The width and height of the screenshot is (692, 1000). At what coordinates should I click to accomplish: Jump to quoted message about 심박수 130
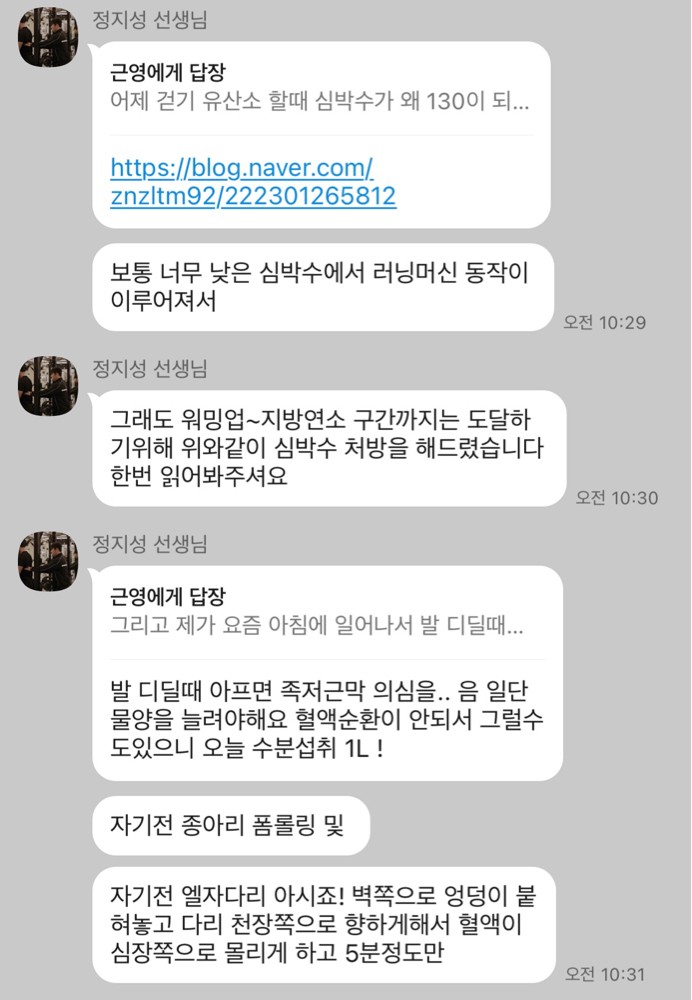coord(318,88)
